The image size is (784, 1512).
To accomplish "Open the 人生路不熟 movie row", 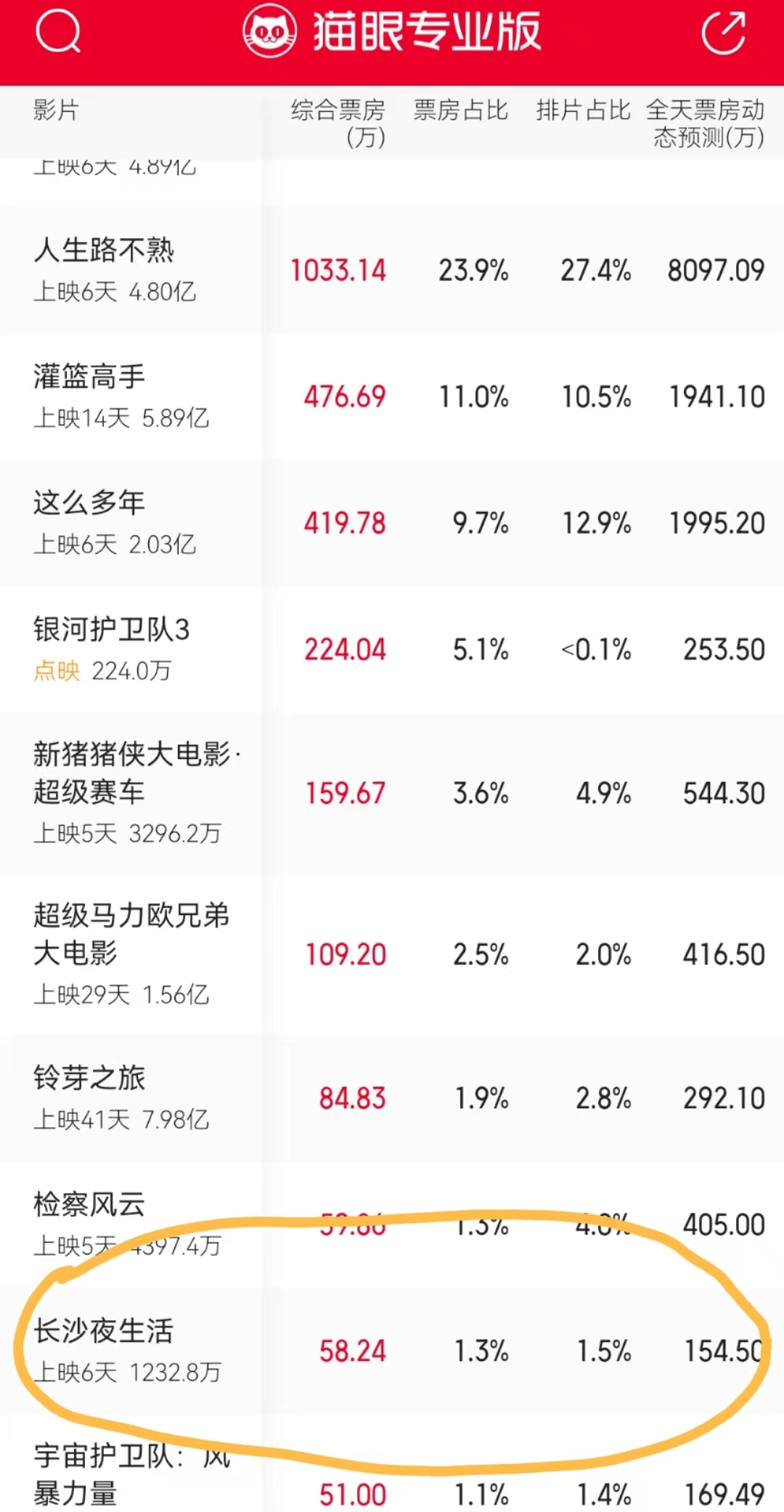I will 392,271.
